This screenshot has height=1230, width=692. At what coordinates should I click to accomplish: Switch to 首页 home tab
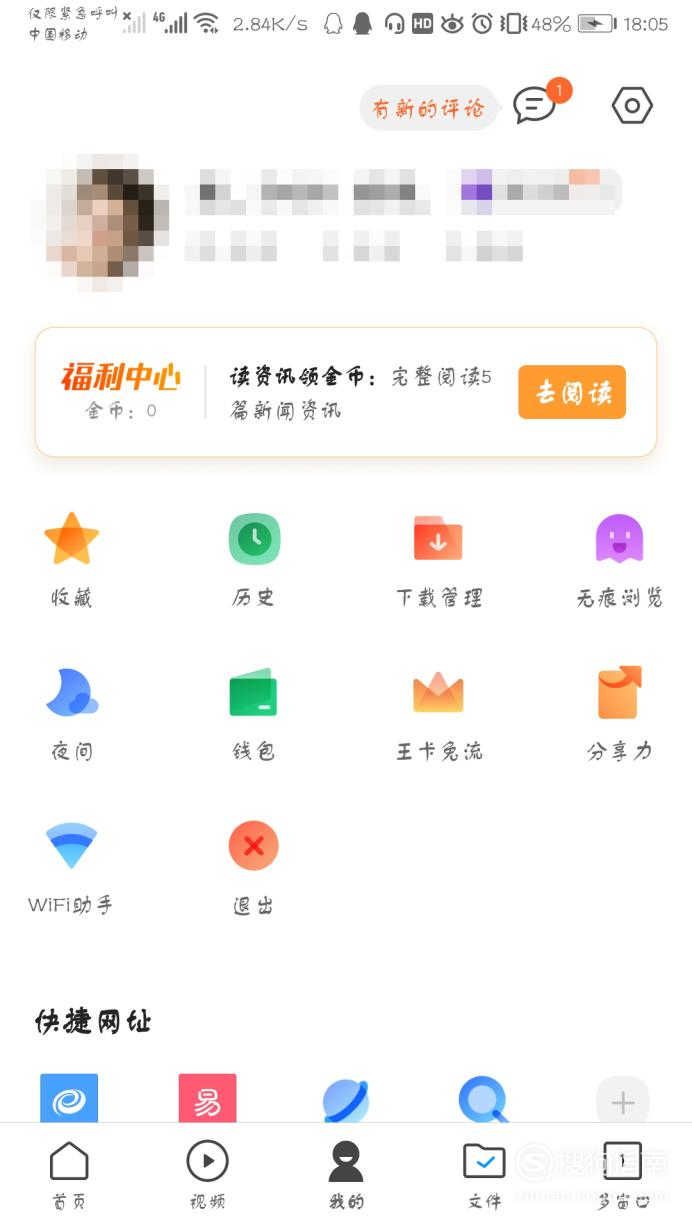(69, 1176)
